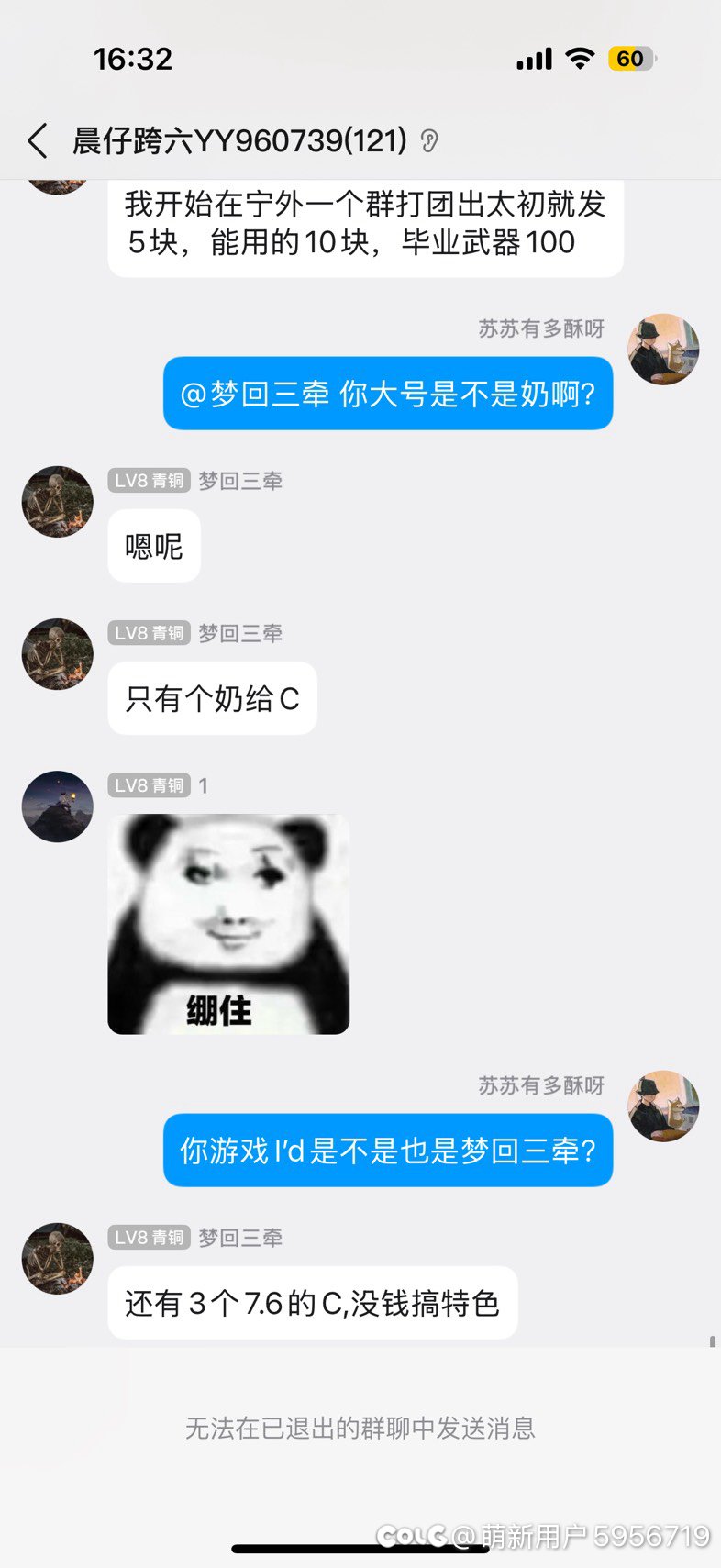Screen dimensions: 721x1568
Task: Tap the 只有个奶给C message bubble
Action: pyautogui.click(x=212, y=697)
